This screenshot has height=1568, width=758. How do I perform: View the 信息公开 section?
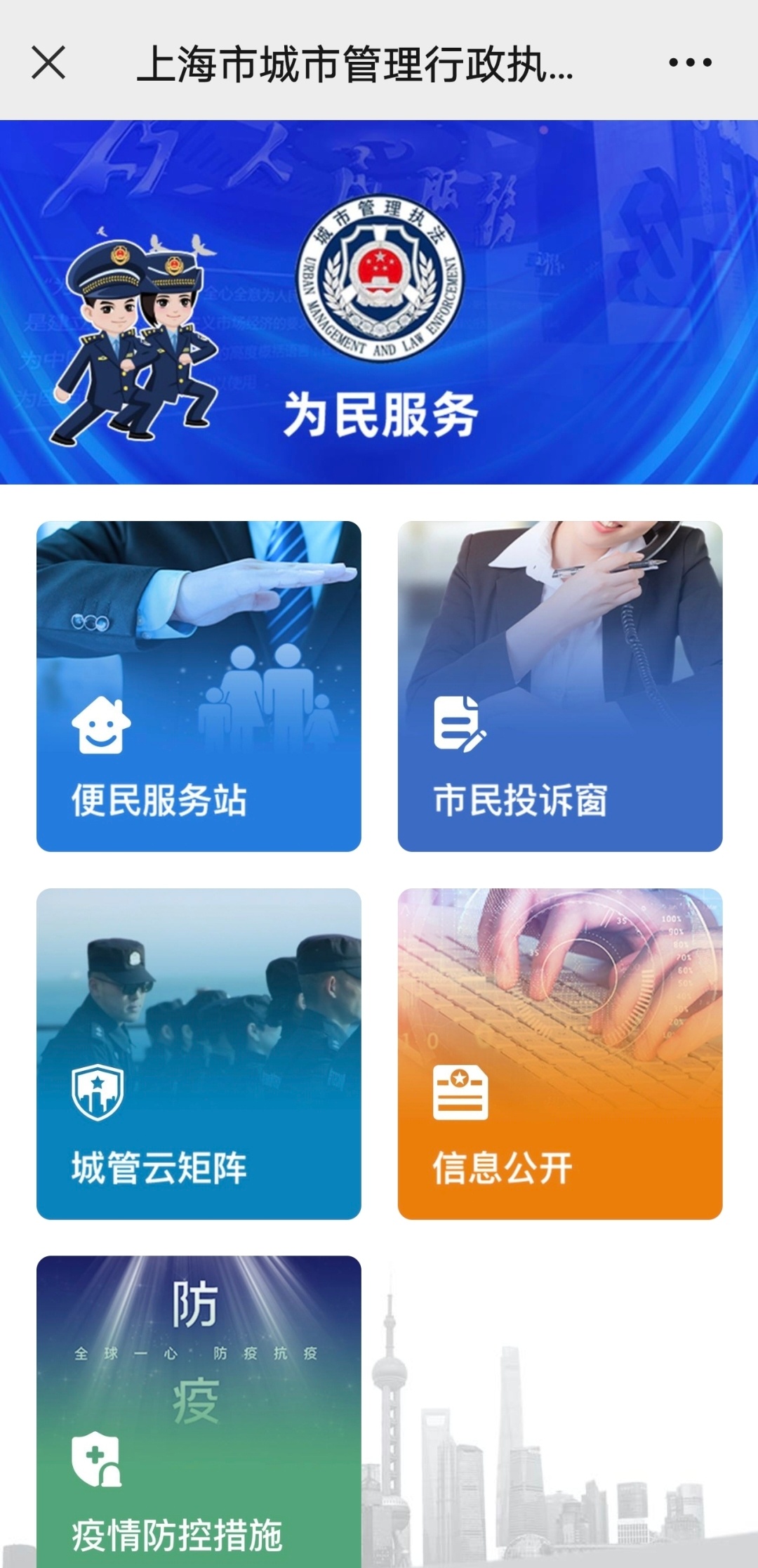pos(559,1053)
